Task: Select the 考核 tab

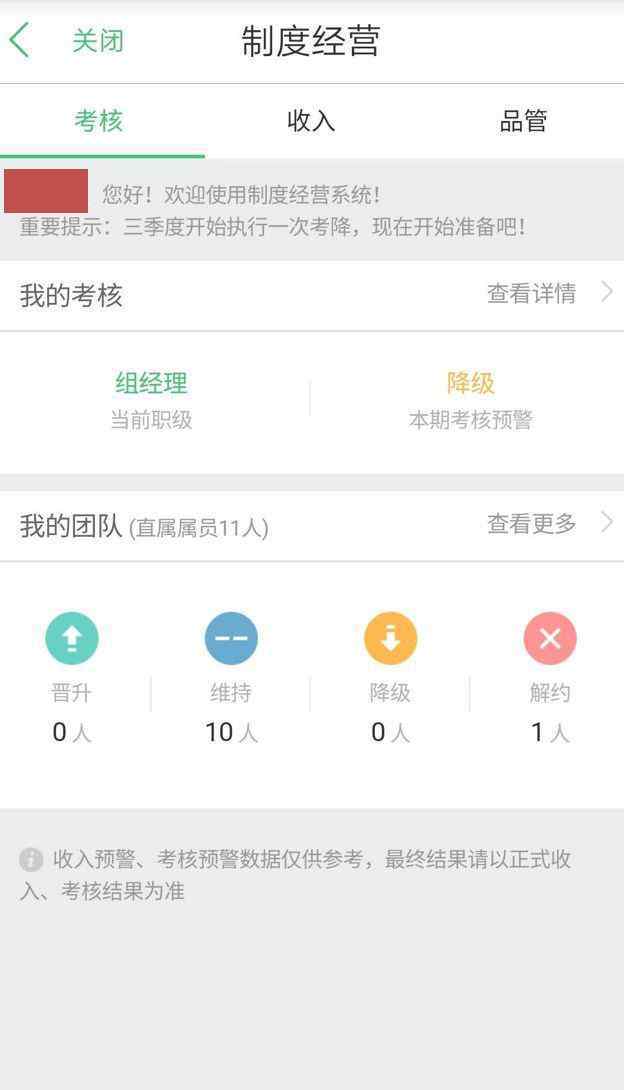Action: point(99,121)
